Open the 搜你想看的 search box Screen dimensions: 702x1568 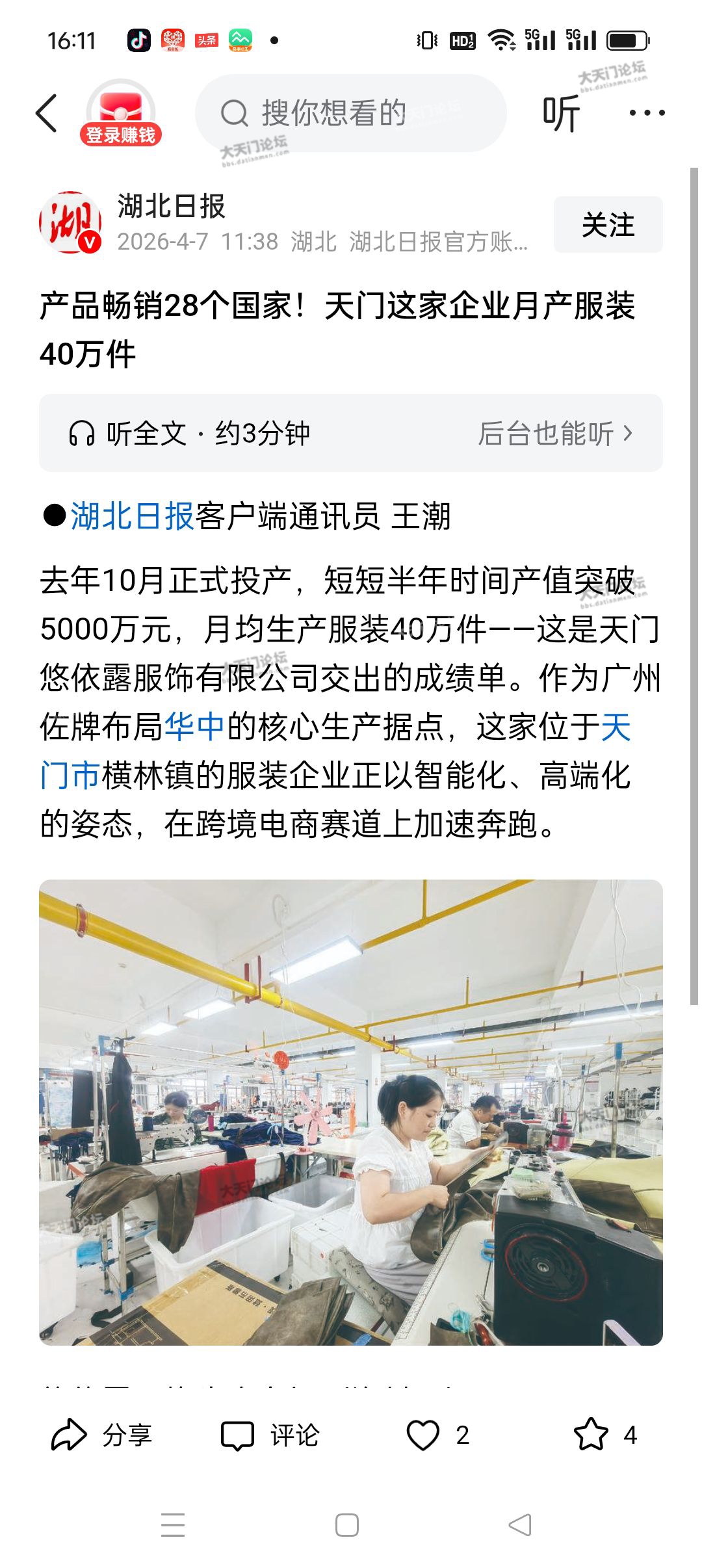pos(351,113)
